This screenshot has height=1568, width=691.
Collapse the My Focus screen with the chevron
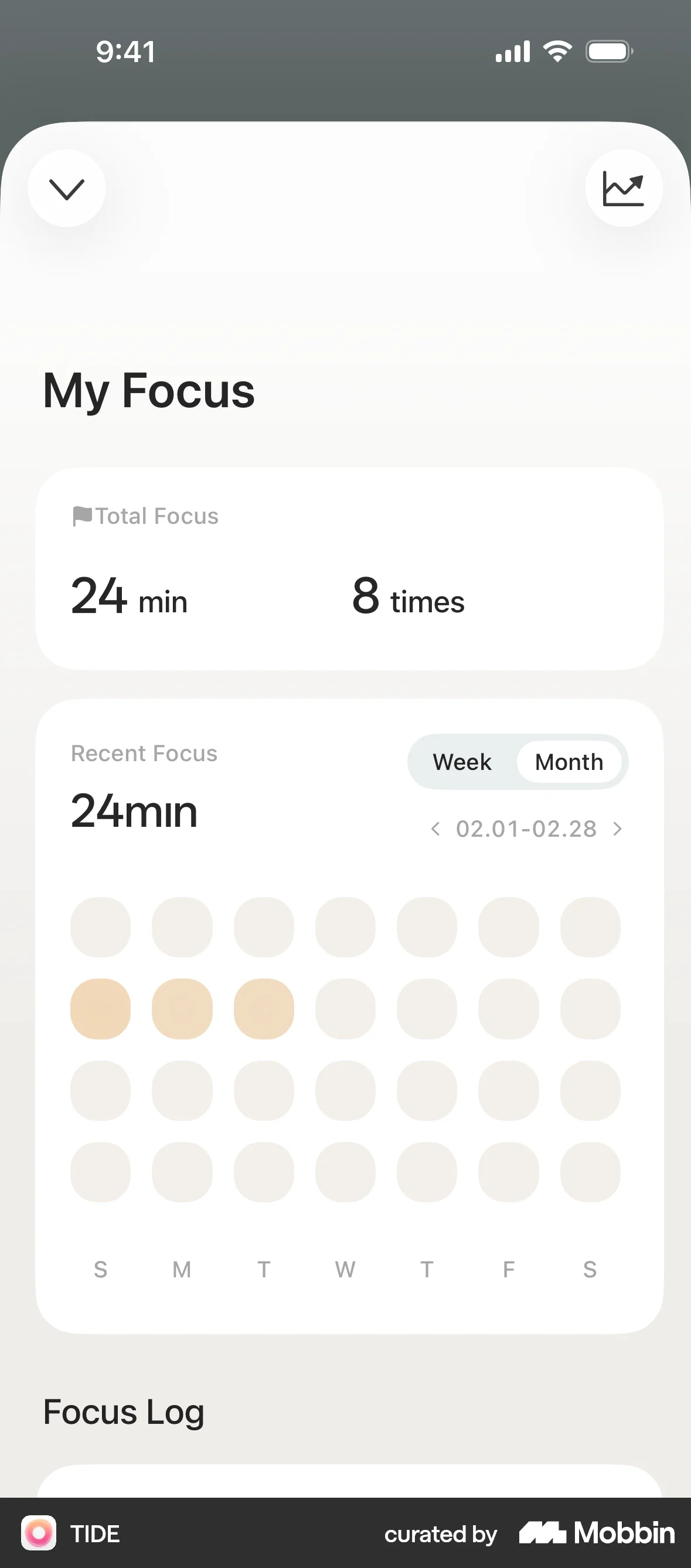point(66,188)
